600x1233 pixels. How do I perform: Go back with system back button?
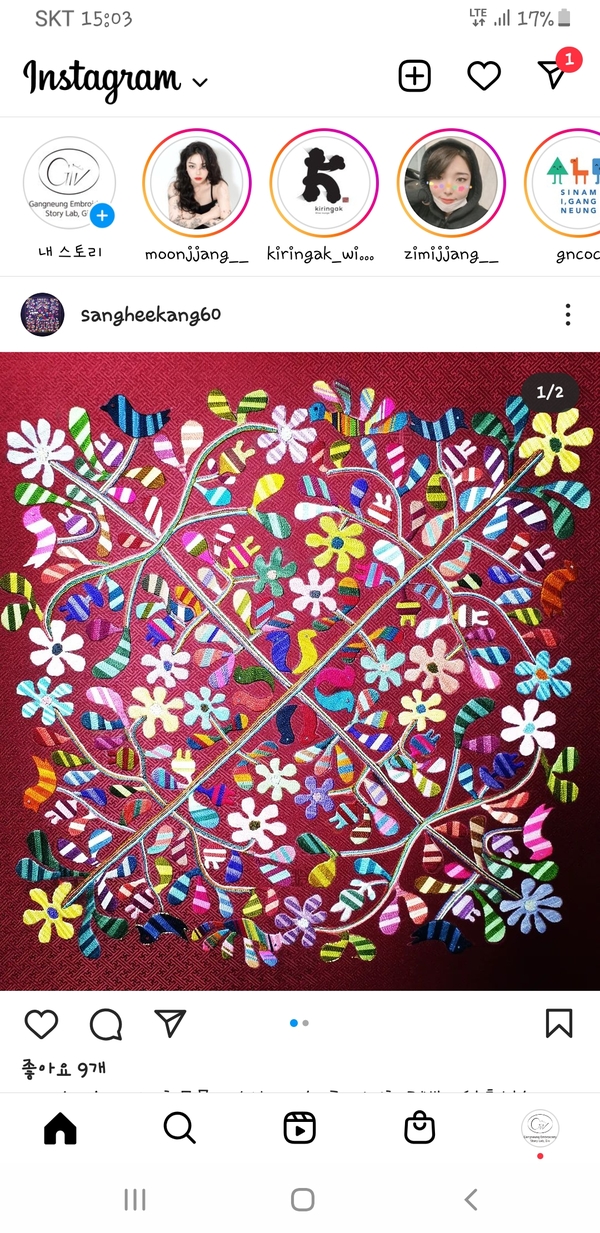pyautogui.click(x=471, y=1199)
